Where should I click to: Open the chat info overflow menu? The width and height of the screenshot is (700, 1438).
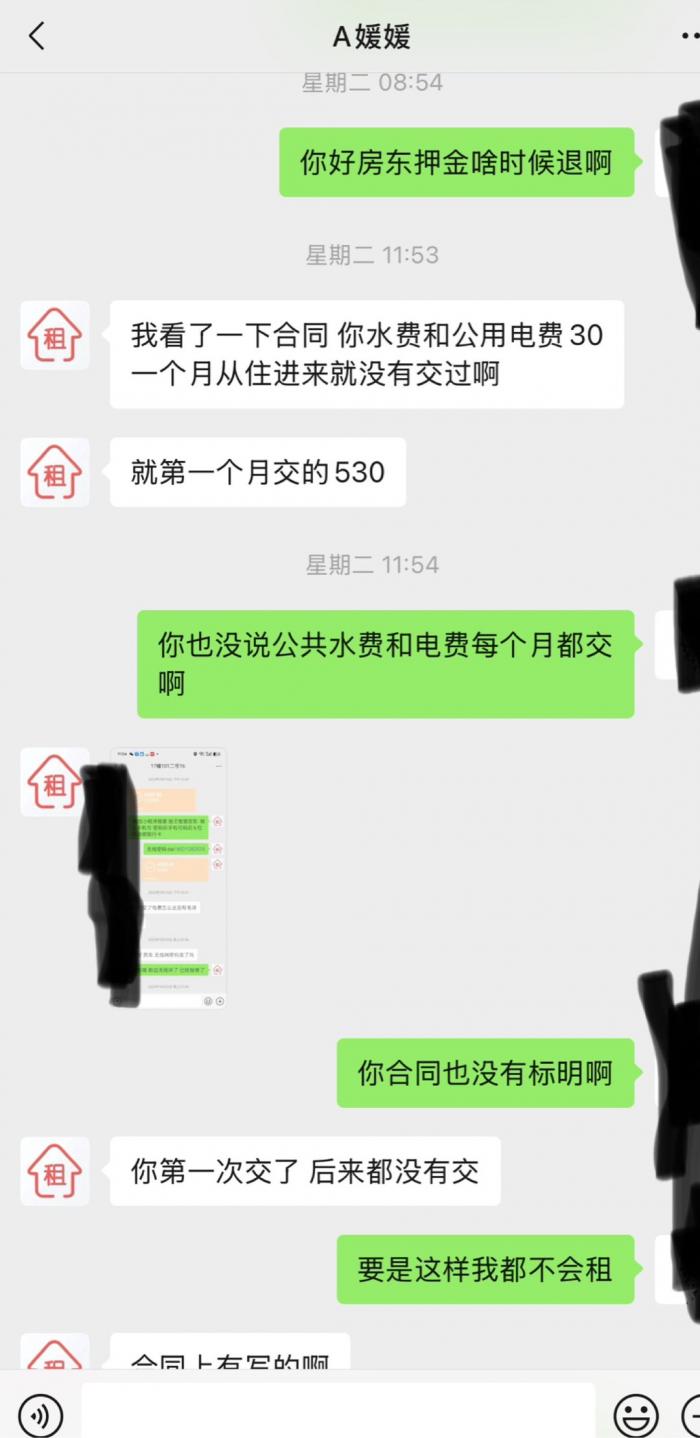tap(688, 37)
